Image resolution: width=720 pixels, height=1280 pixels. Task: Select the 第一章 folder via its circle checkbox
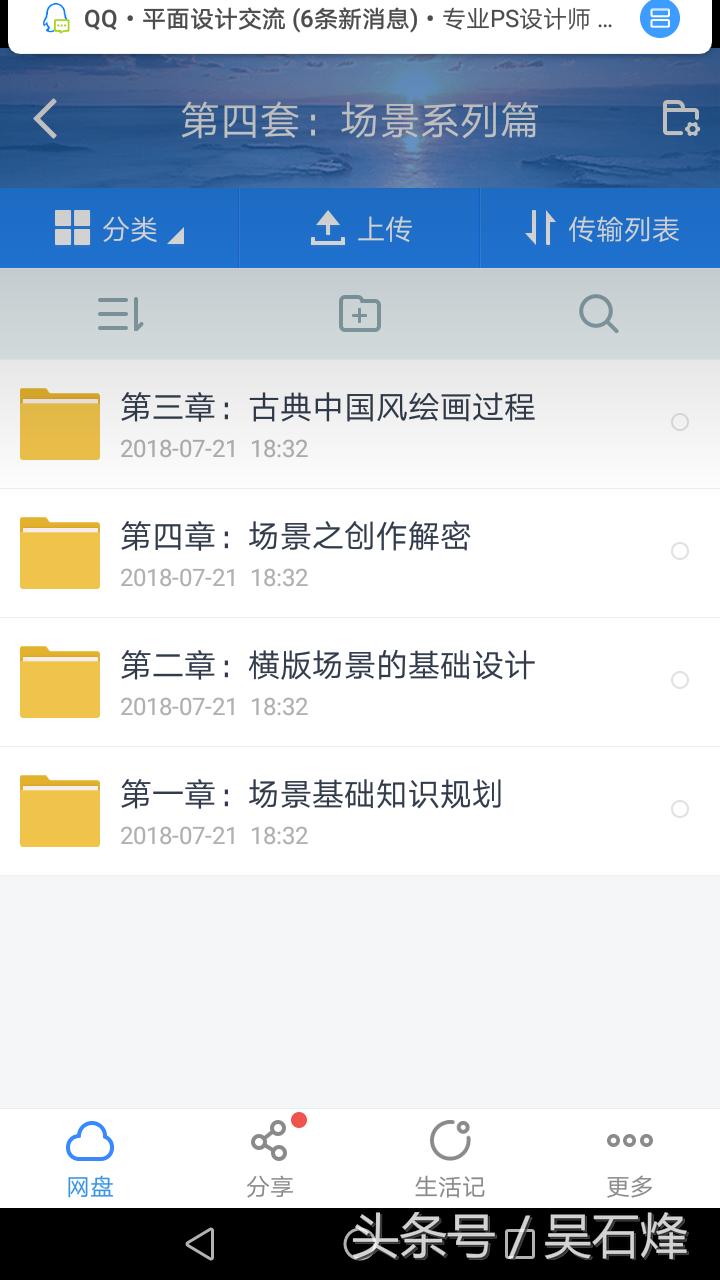(x=681, y=810)
